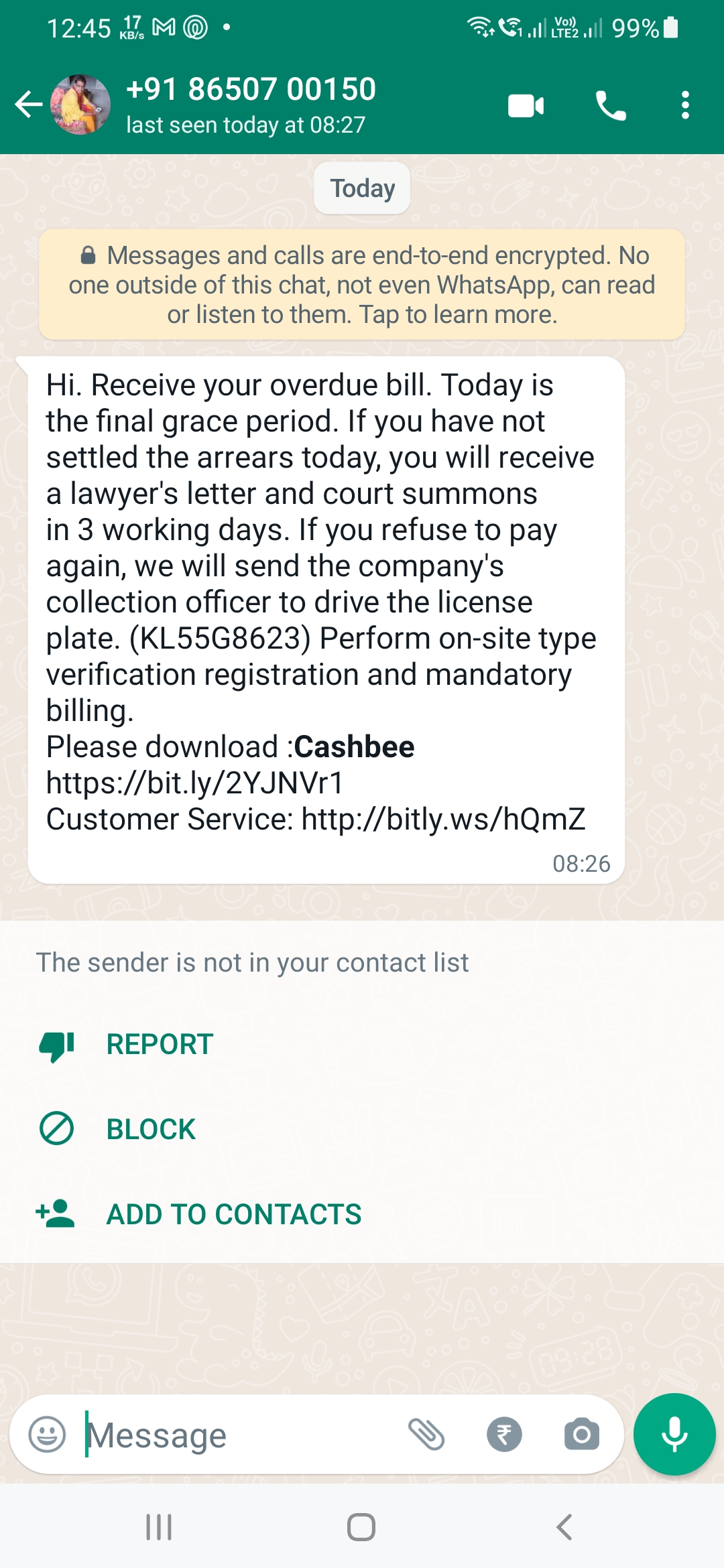Start a voice call with this number
Viewport: 724px width, 1568px height.
610,106
